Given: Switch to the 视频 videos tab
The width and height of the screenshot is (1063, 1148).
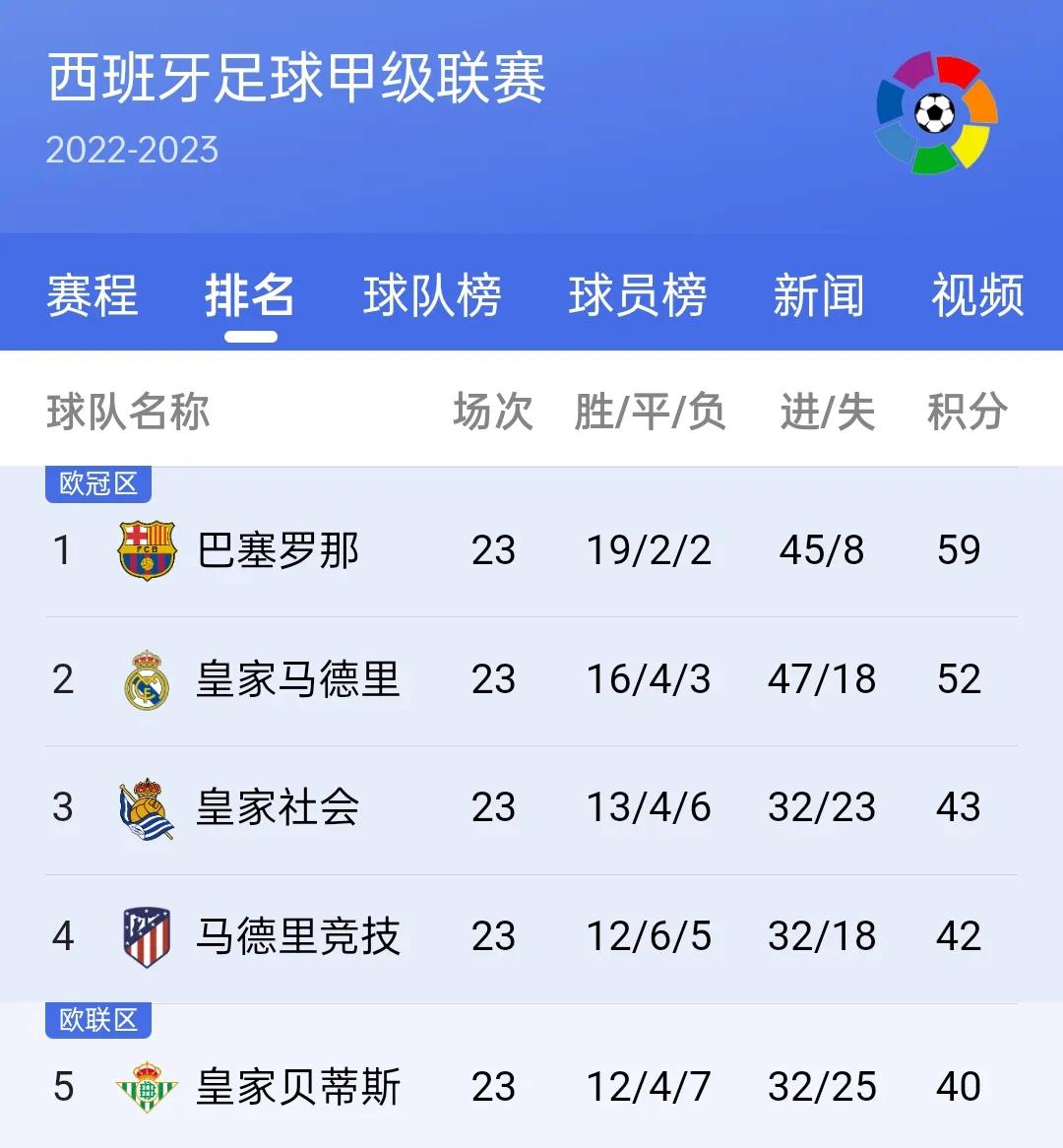Looking at the screenshot, I should click(x=978, y=296).
